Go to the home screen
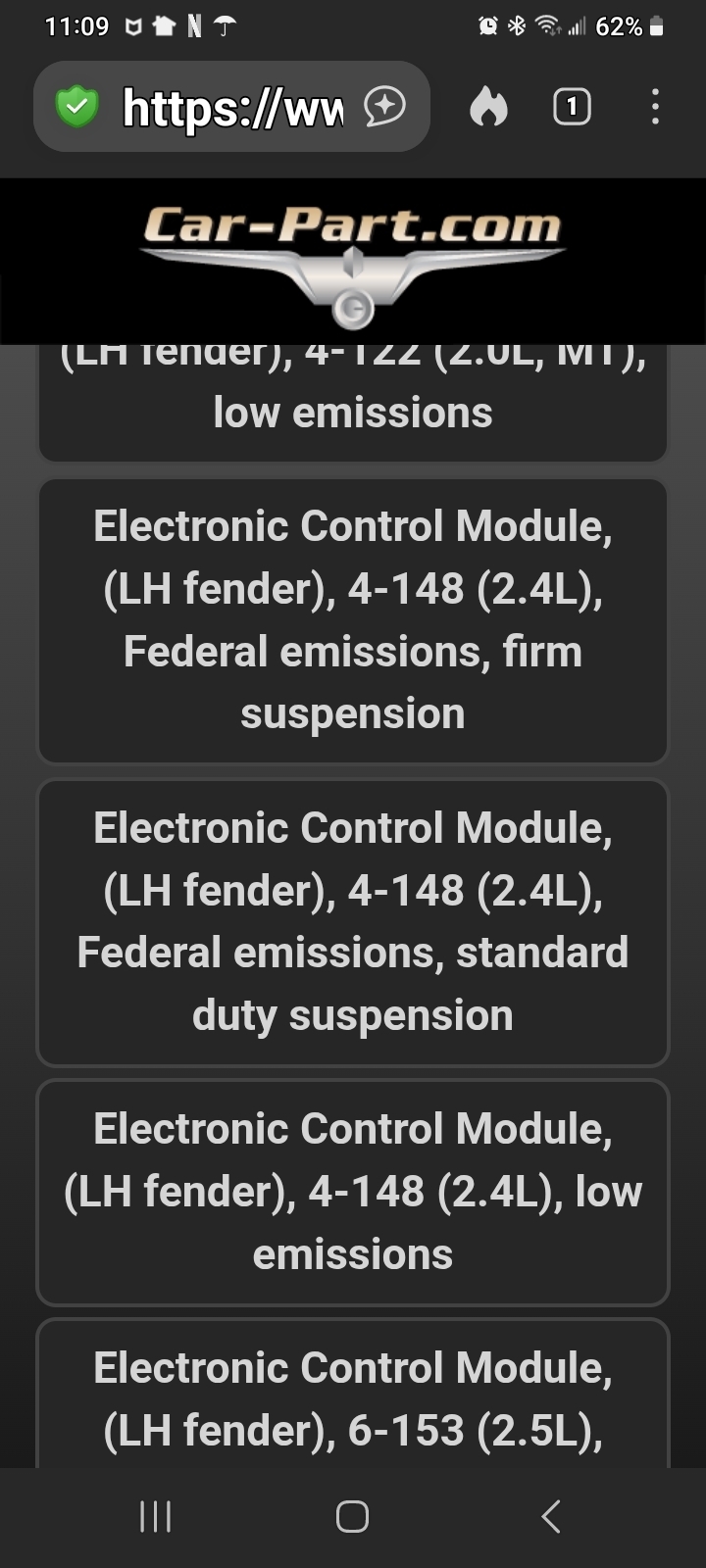The width and height of the screenshot is (706, 1568). coord(352,1516)
